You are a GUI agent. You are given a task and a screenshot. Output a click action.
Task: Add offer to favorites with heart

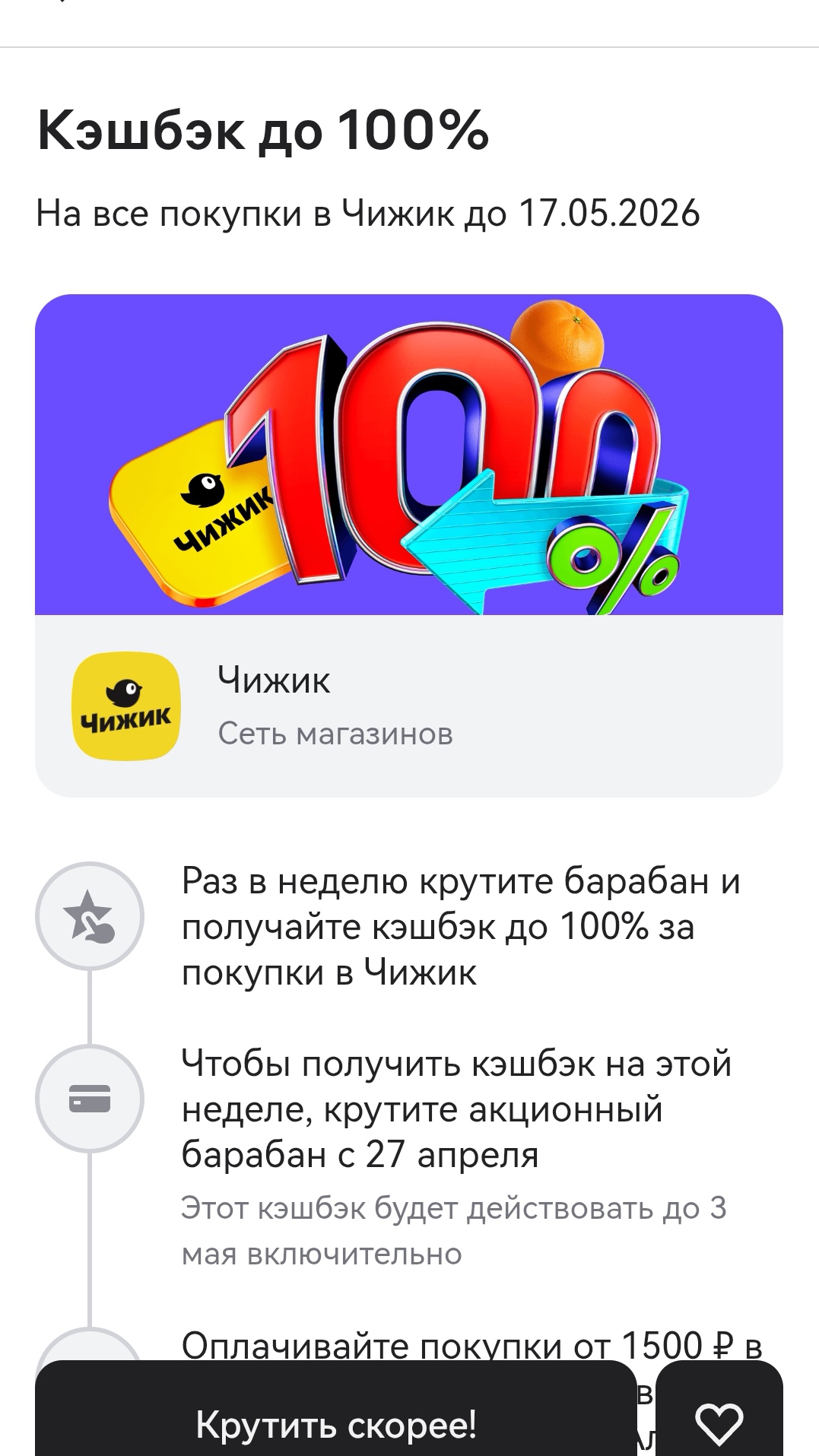(x=719, y=1423)
